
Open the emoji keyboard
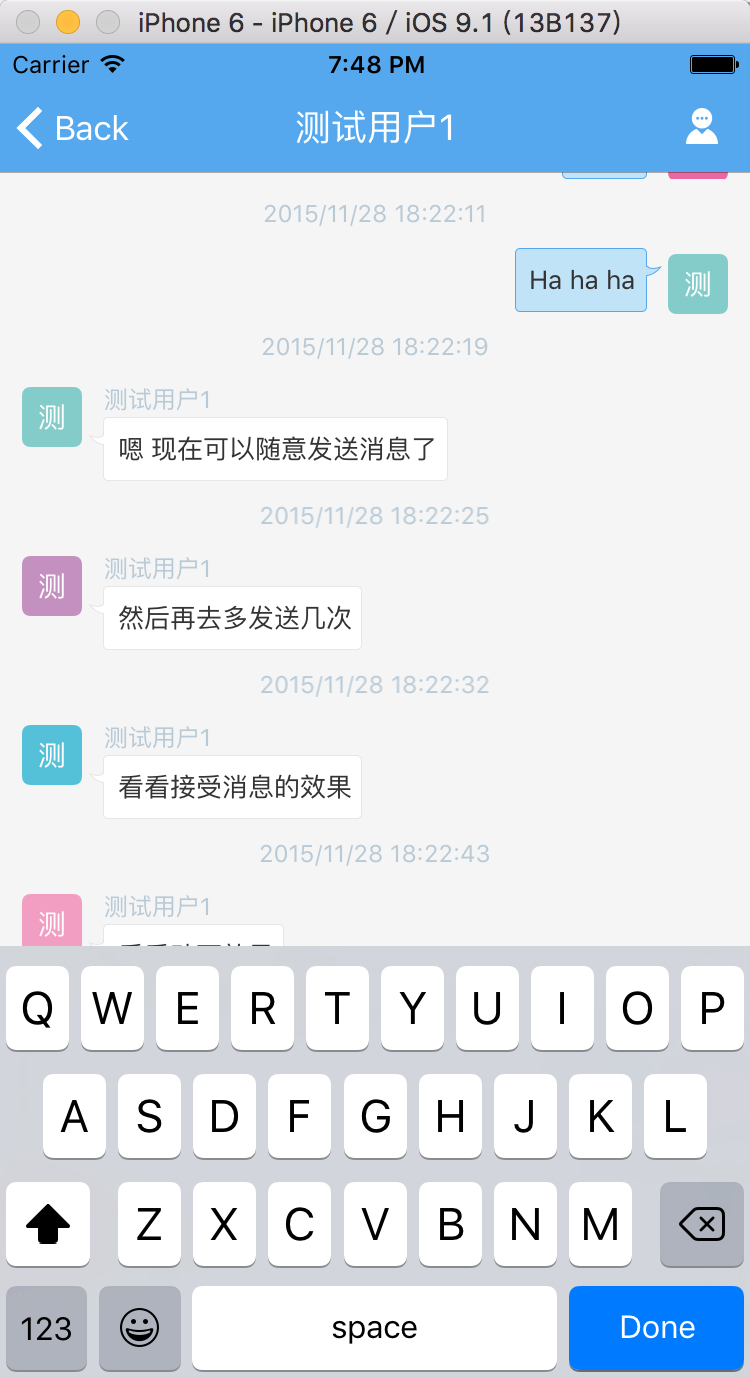pyautogui.click(x=140, y=1328)
